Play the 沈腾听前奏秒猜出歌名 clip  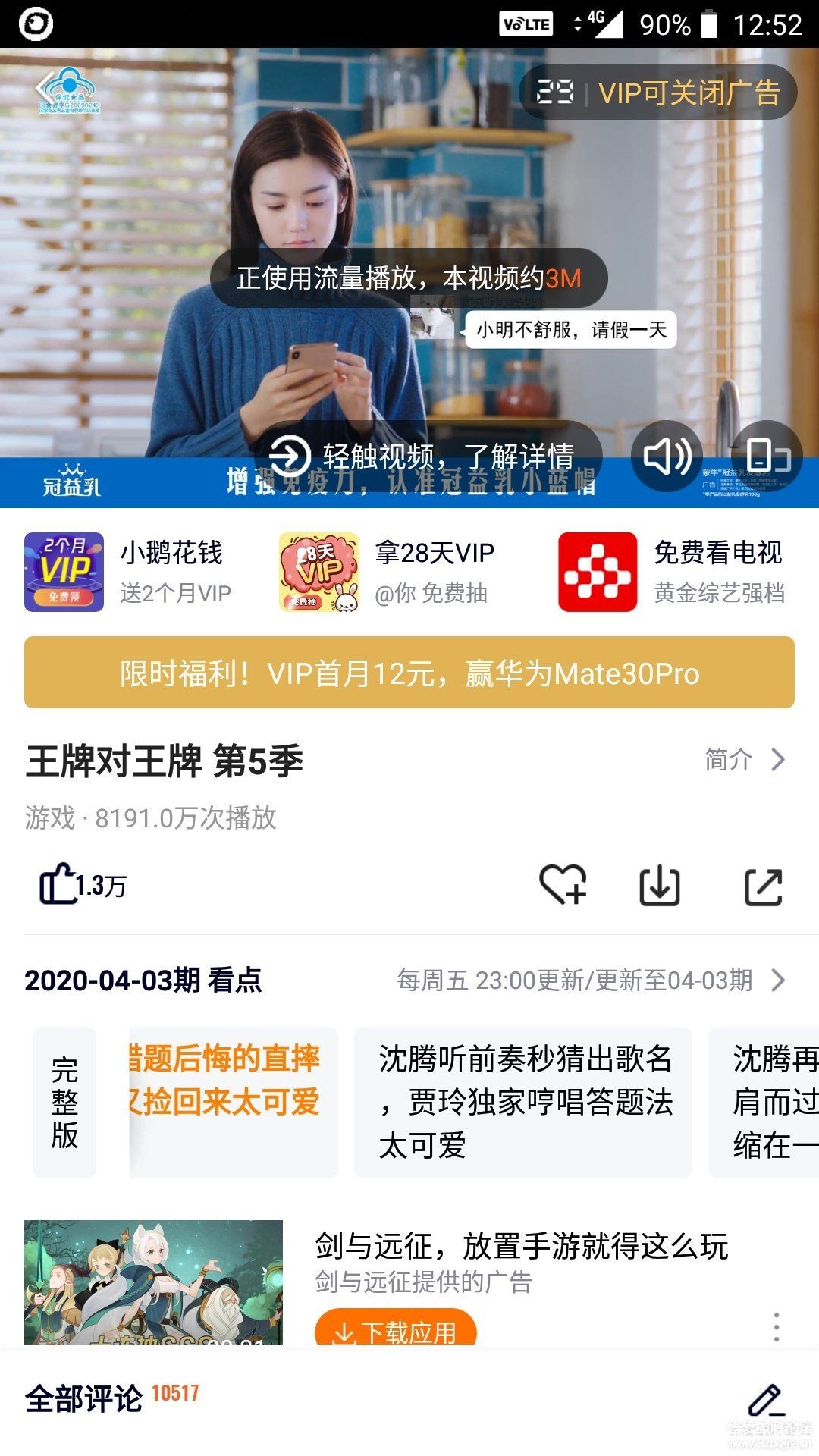(523, 1102)
